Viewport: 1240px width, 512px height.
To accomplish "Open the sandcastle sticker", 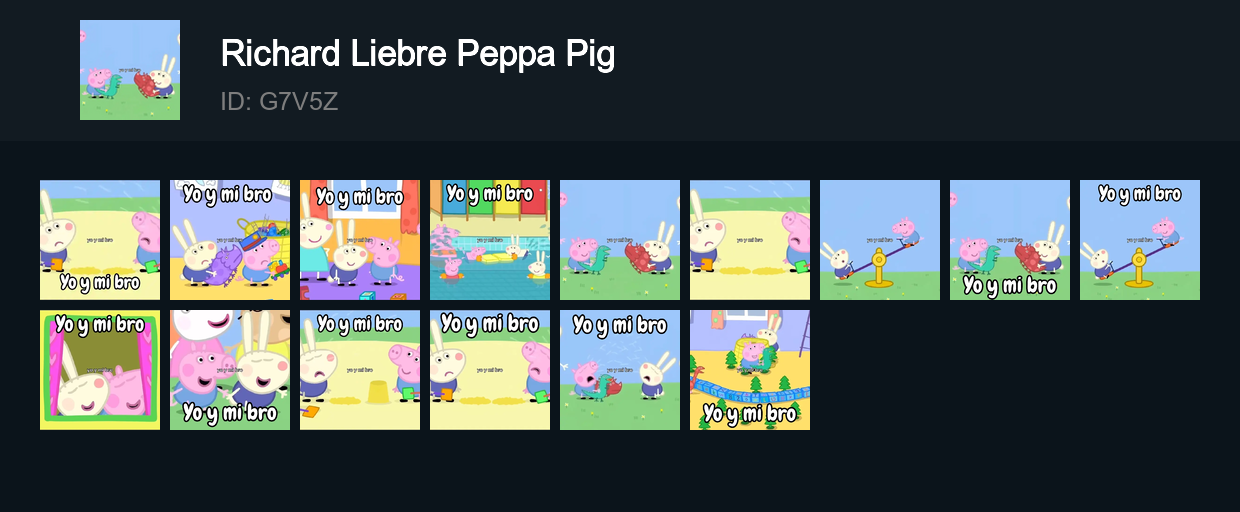I will (360, 370).
